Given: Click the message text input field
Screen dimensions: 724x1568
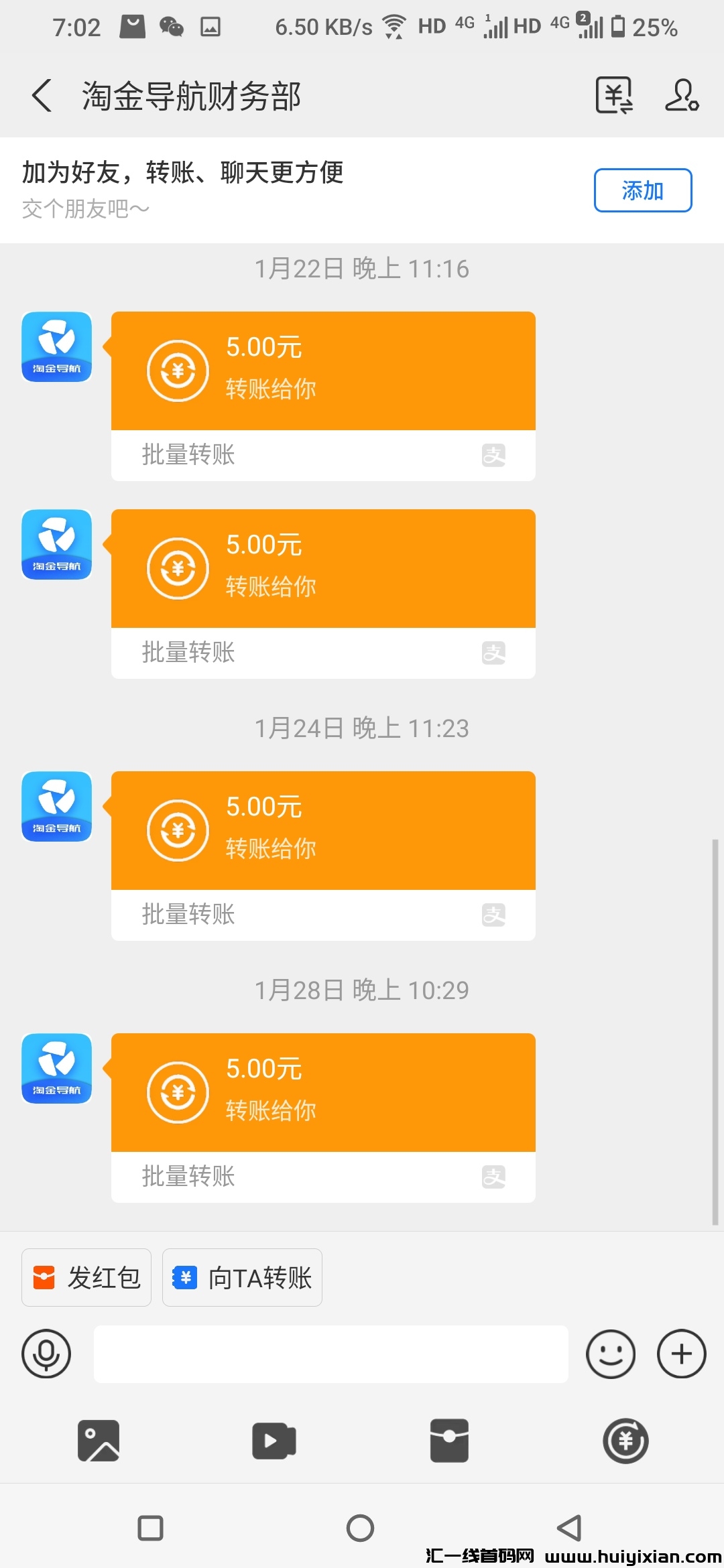Looking at the screenshot, I should pyautogui.click(x=331, y=1354).
